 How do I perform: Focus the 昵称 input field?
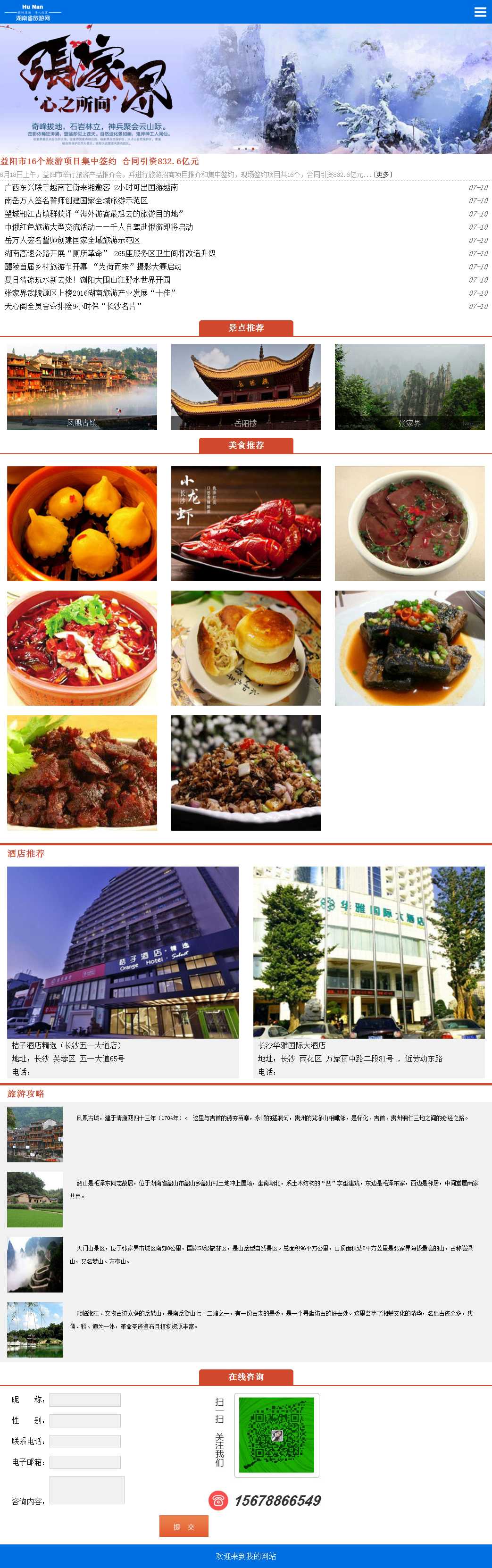tap(84, 1400)
